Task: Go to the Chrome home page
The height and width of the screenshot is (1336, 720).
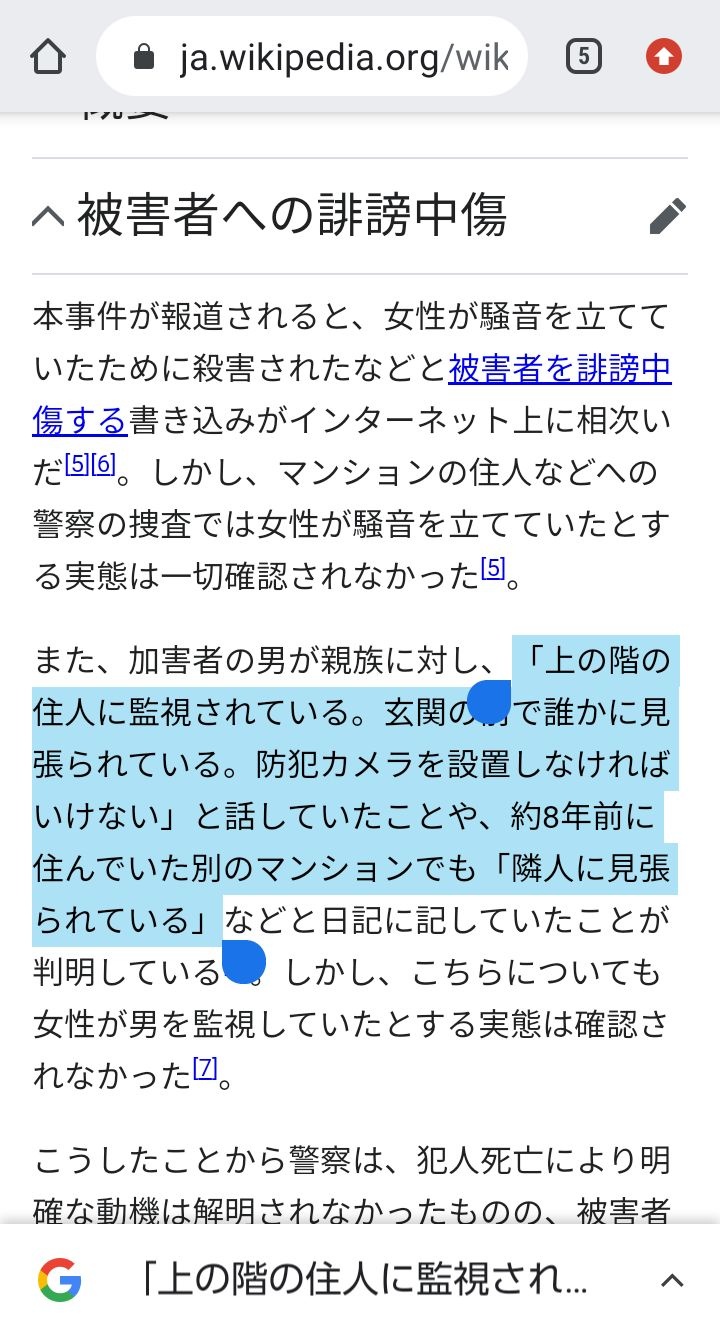Action: click(48, 57)
